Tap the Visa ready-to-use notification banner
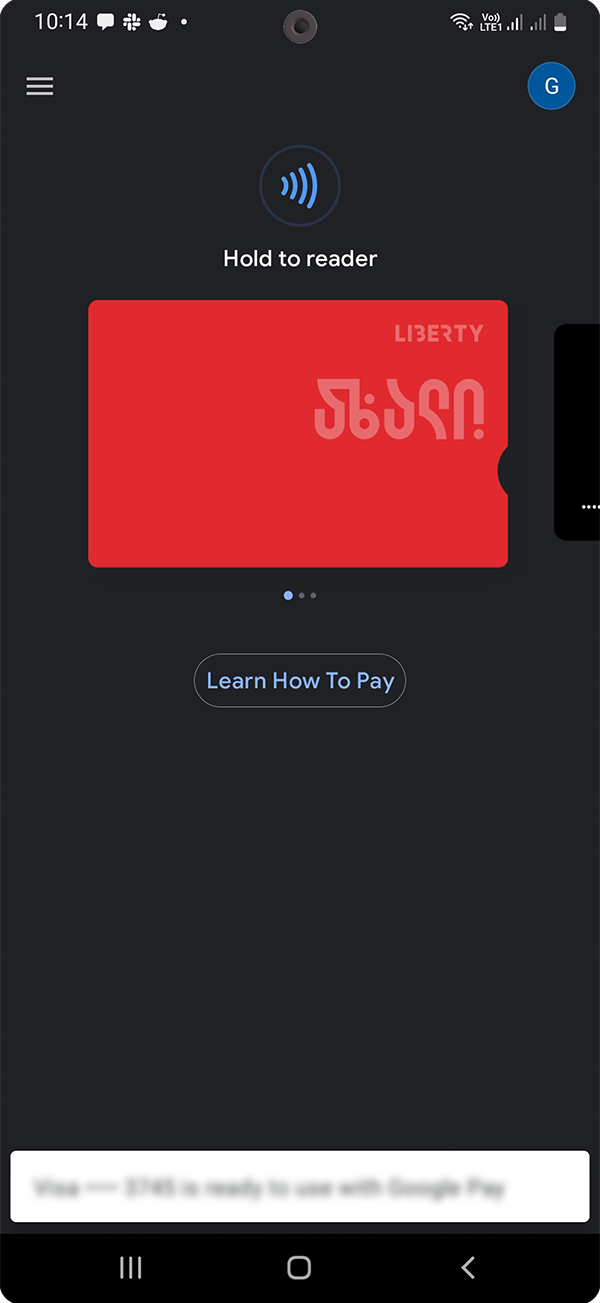The width and height of the screenshot is (600, 1303). (299, 1187)
